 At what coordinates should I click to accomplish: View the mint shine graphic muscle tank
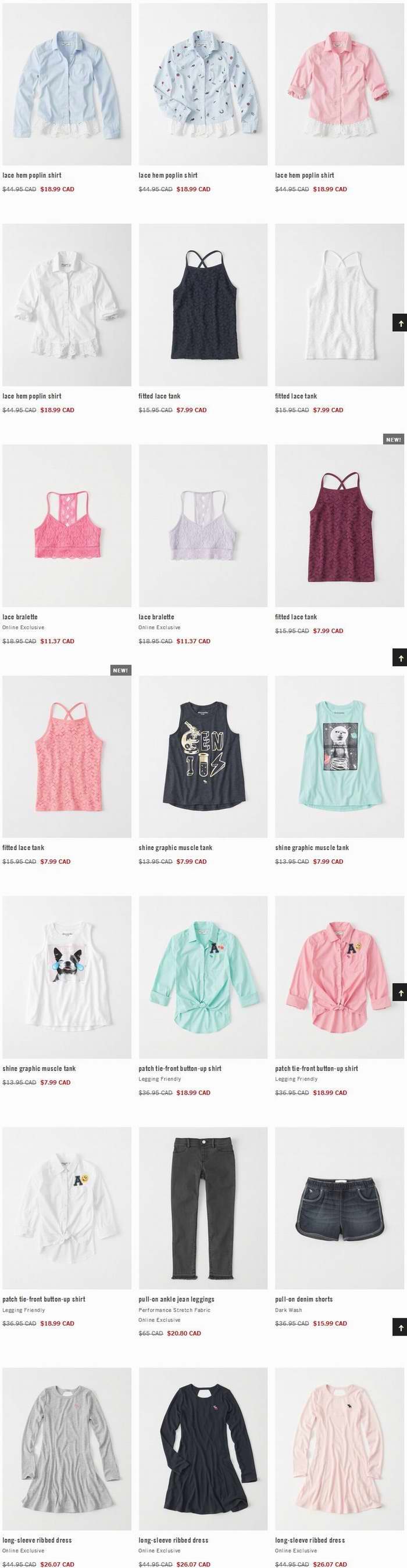340,756
